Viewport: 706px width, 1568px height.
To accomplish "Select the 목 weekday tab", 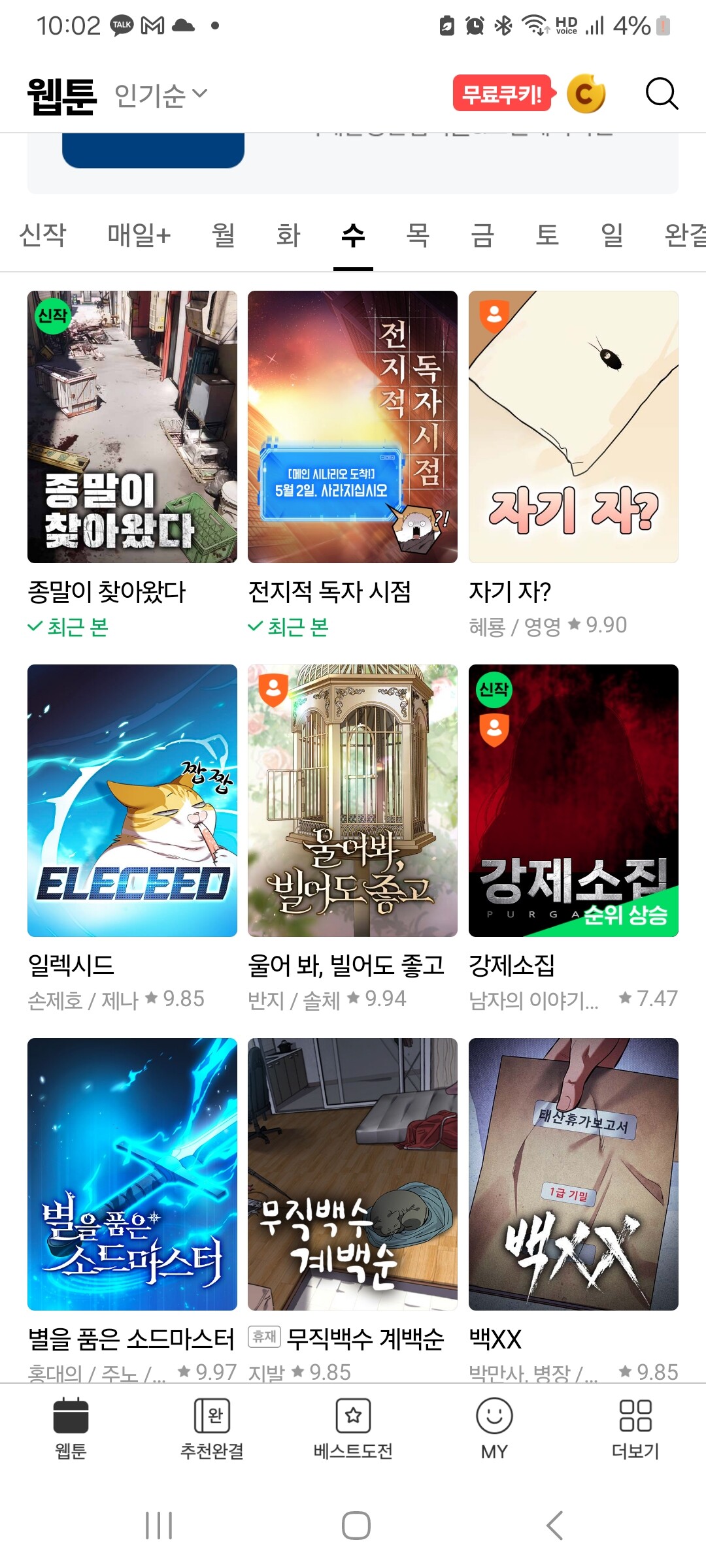I will (x=418, y=235).
